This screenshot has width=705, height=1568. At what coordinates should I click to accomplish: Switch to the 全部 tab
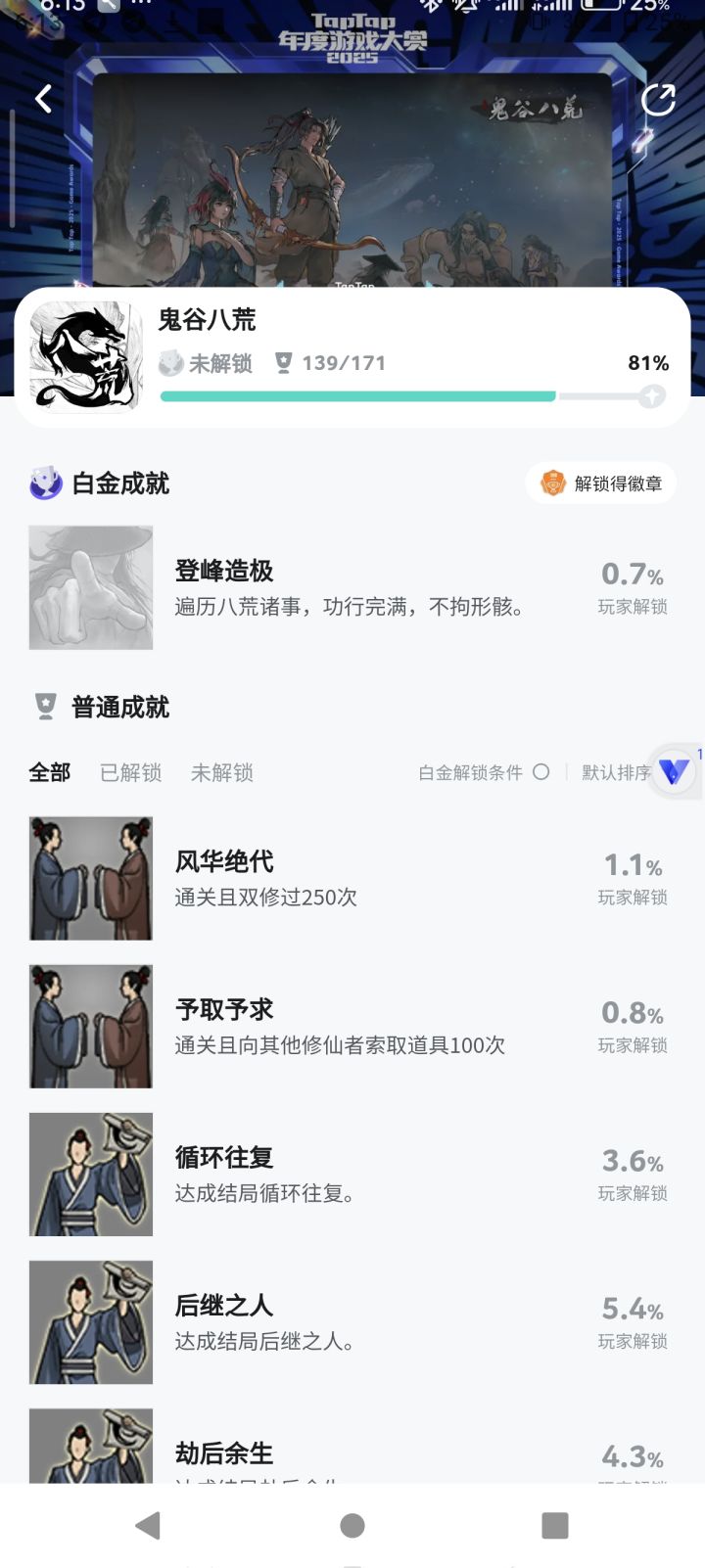pos(50,772)
